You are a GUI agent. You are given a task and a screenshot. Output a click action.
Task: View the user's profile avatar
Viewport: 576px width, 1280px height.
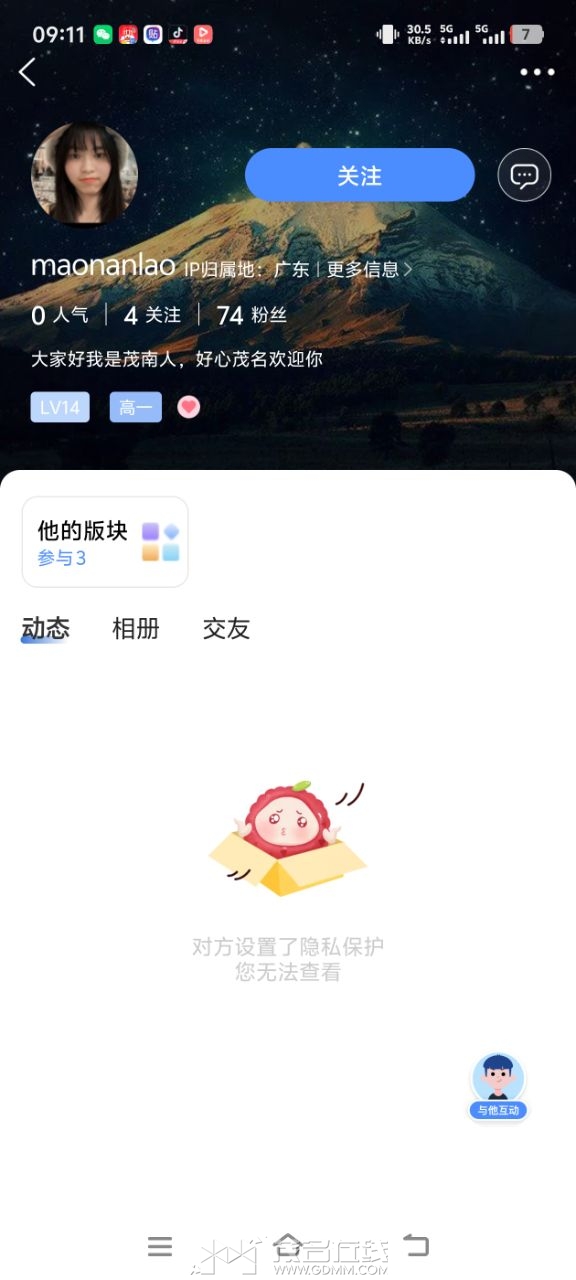point(85,175)
